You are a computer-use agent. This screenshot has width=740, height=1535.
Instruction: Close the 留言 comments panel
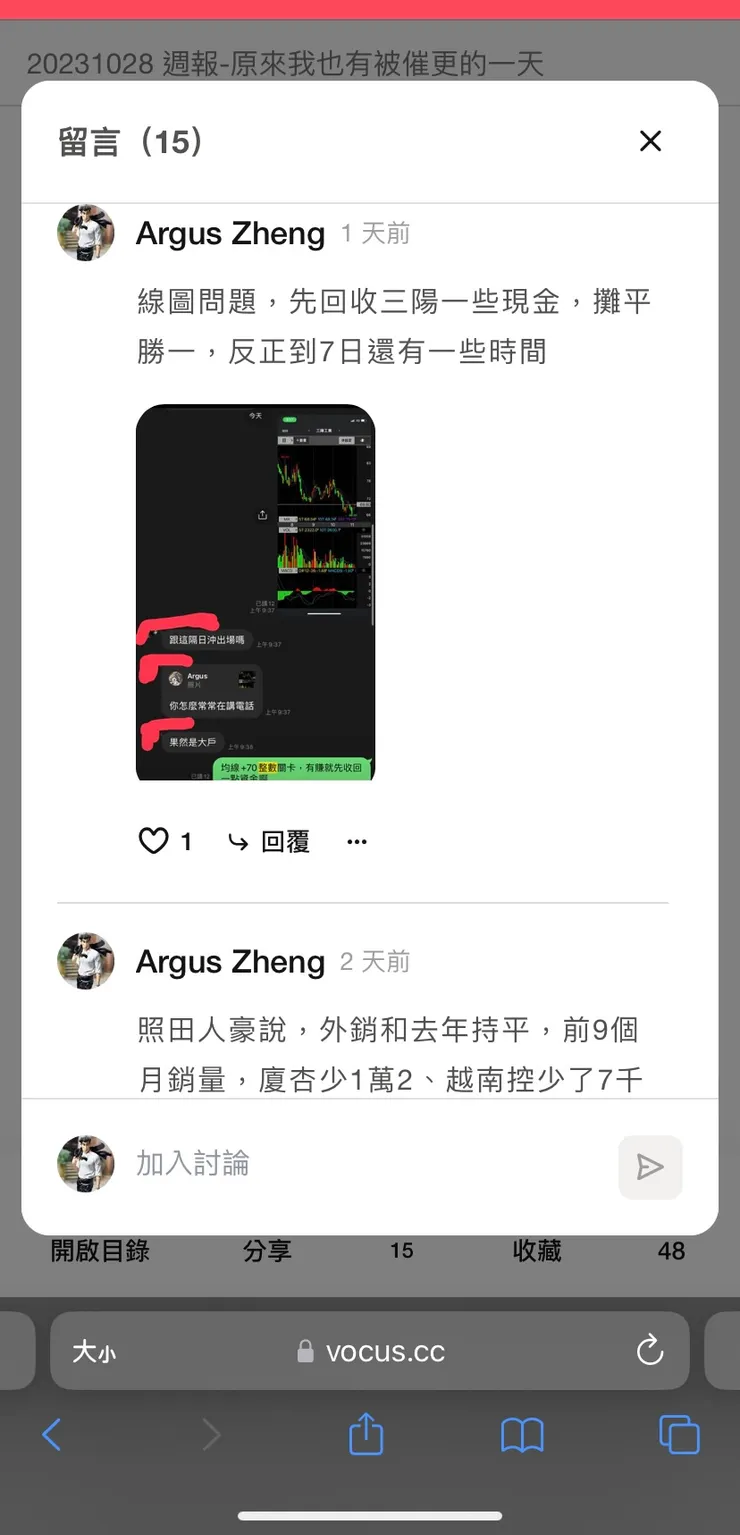pos(650,141)
